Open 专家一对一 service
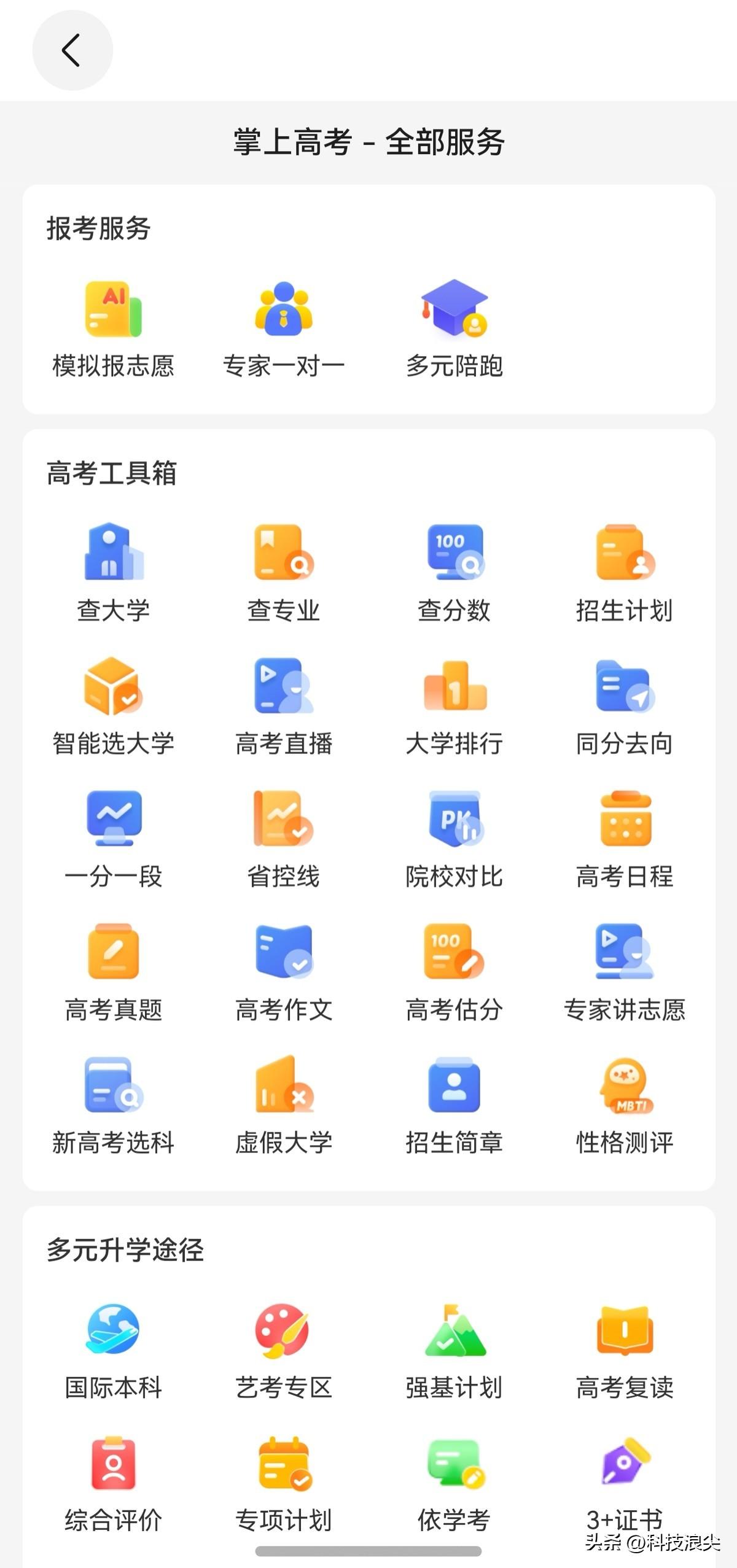The height and width of the screenshot is (1568, 737). click(284, 310)
